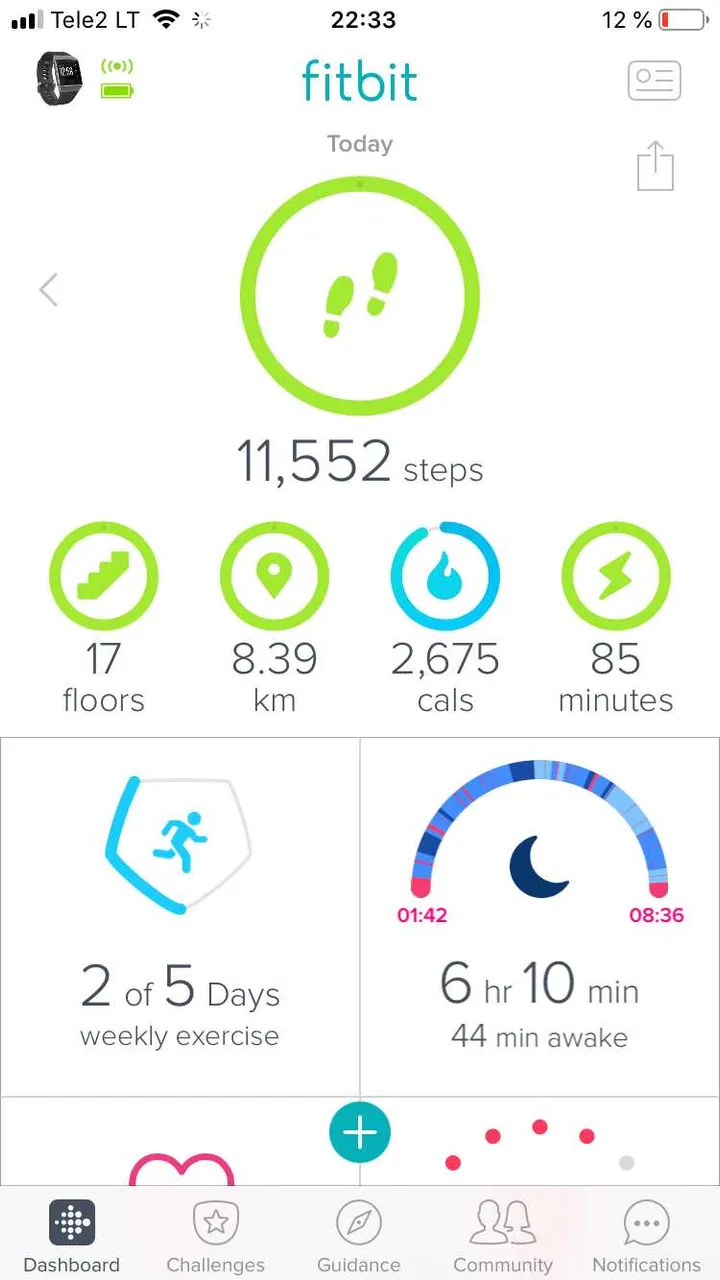
Task: Open the steps ring details
Action: pyautogui.click(x=360, y=295)
